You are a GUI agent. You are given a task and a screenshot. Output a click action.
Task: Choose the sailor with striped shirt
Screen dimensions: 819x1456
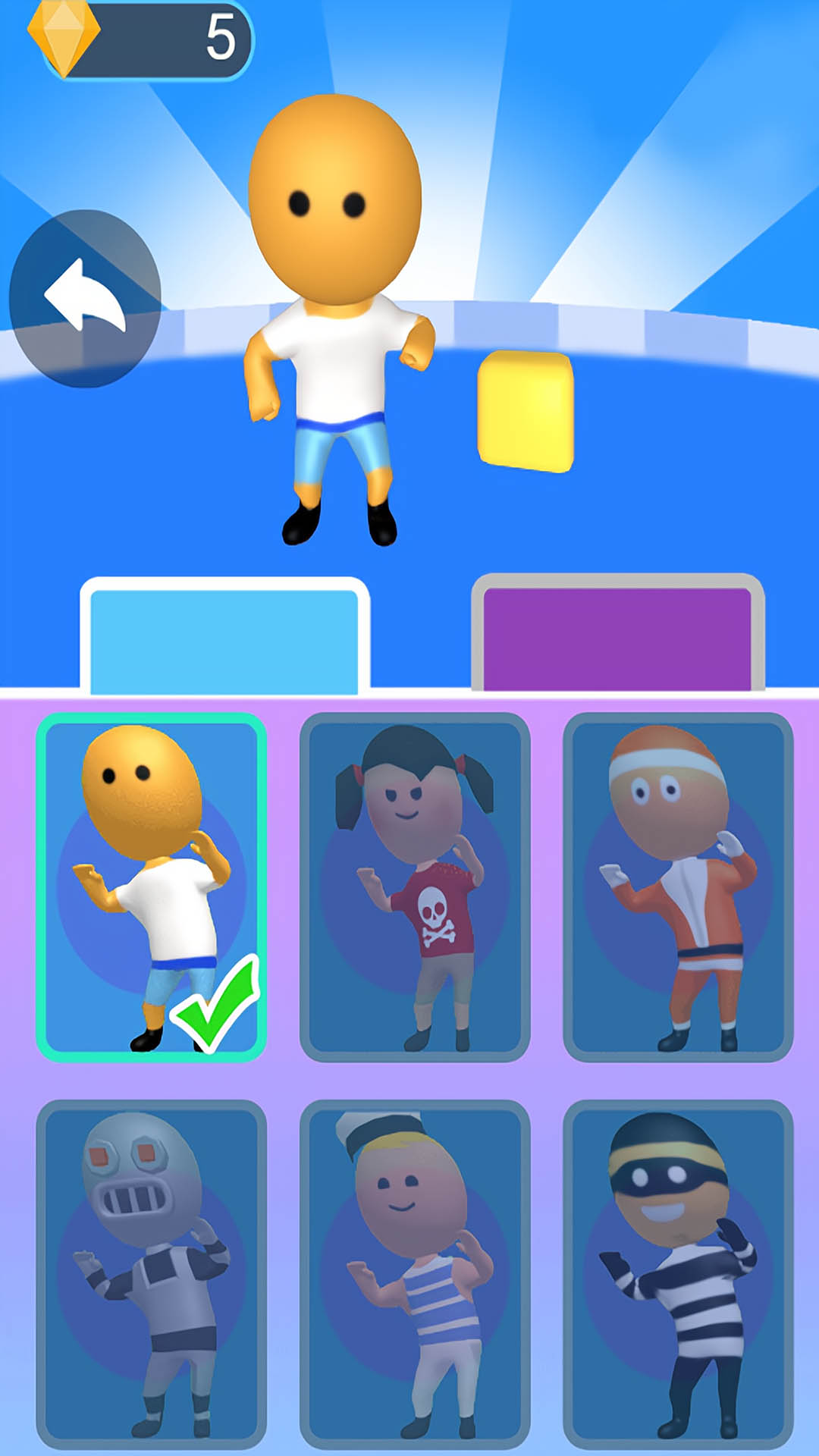[414, 1273]
